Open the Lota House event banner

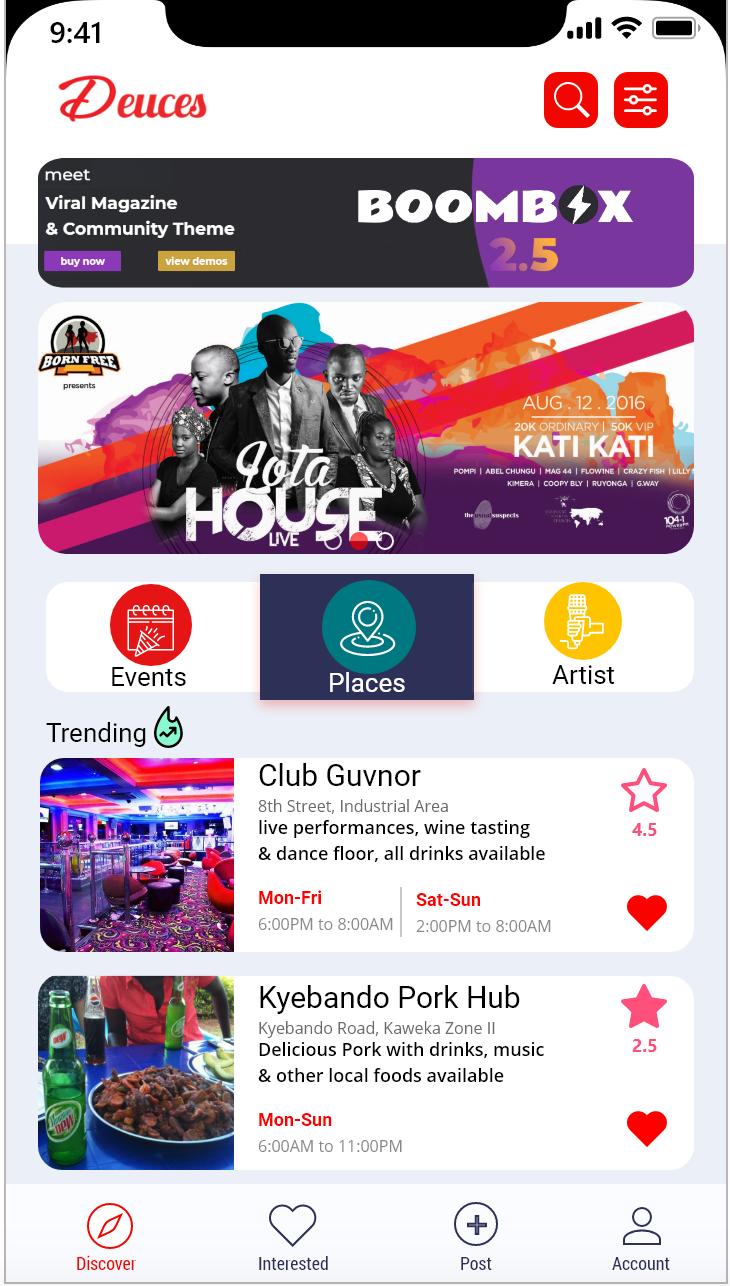tap(365, 428)
